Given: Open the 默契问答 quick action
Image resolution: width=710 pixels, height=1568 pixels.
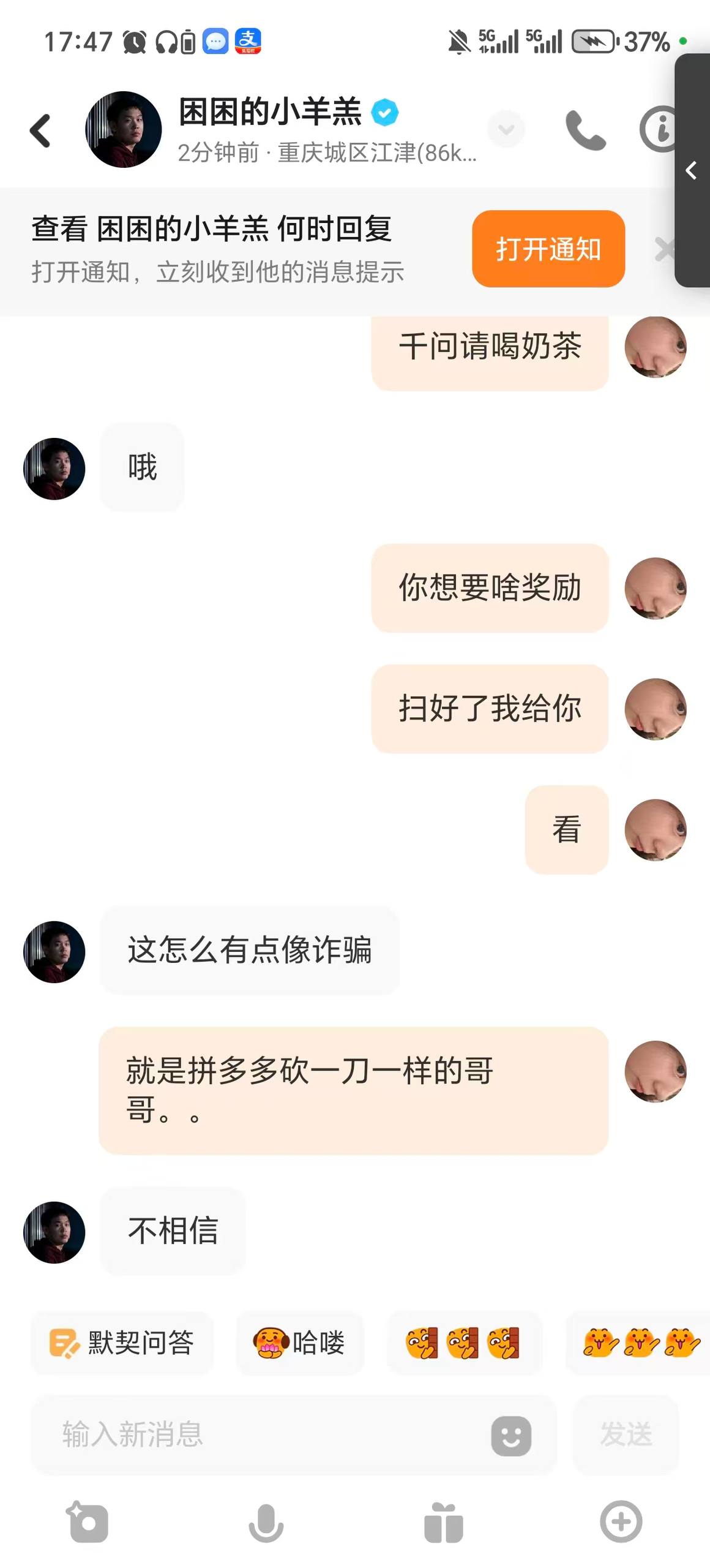Looking at the screenshot, I should [122, 1343].
